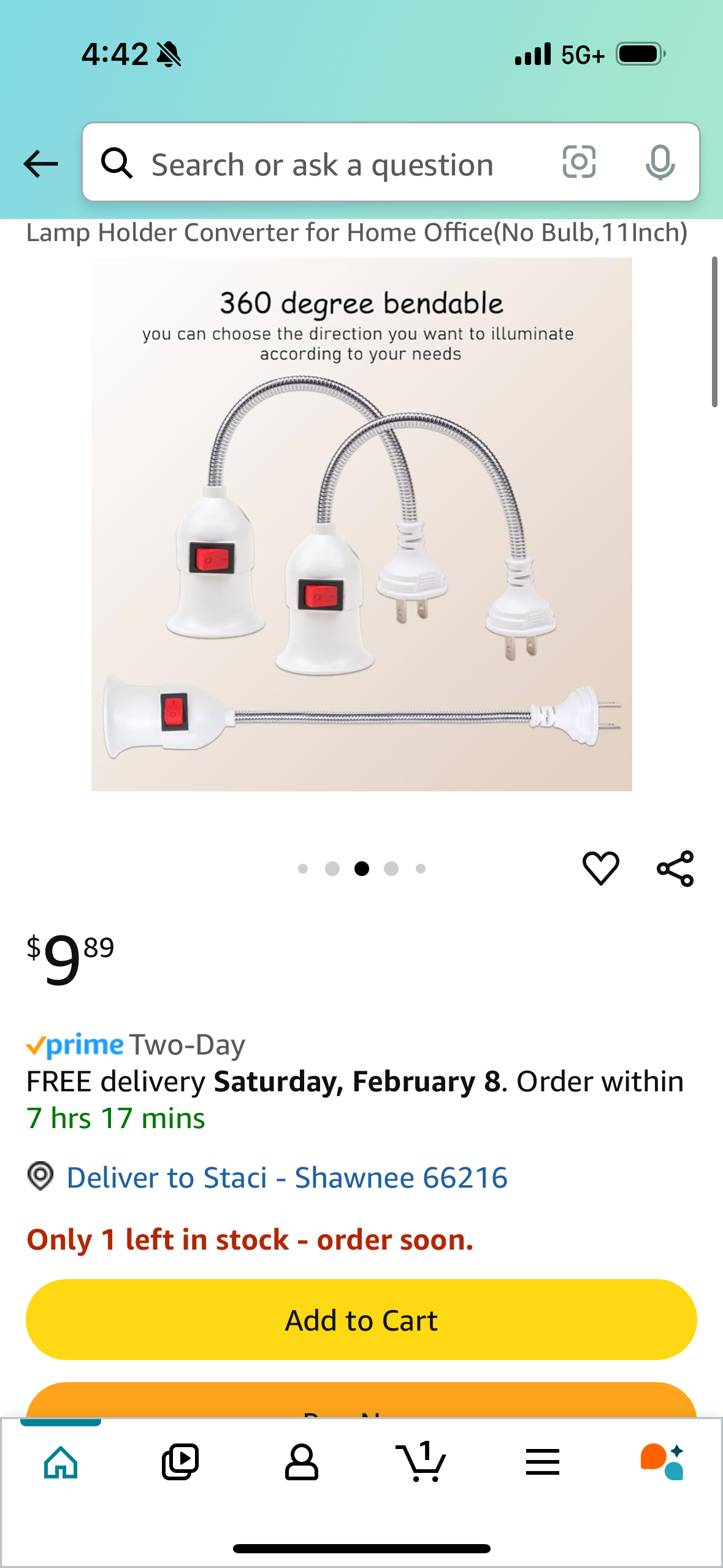This screenshot has width=723, height=1568.
Task: Open the account profile tab
Action: point(301,1462)
